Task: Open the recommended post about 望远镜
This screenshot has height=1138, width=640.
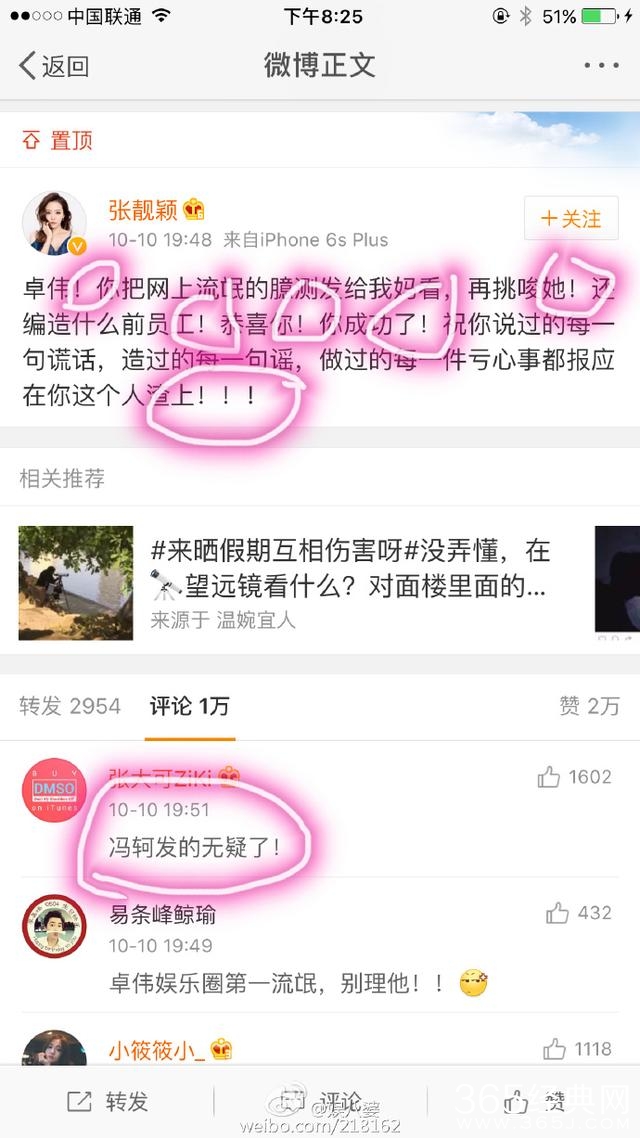Action: [x=349, y=568]
